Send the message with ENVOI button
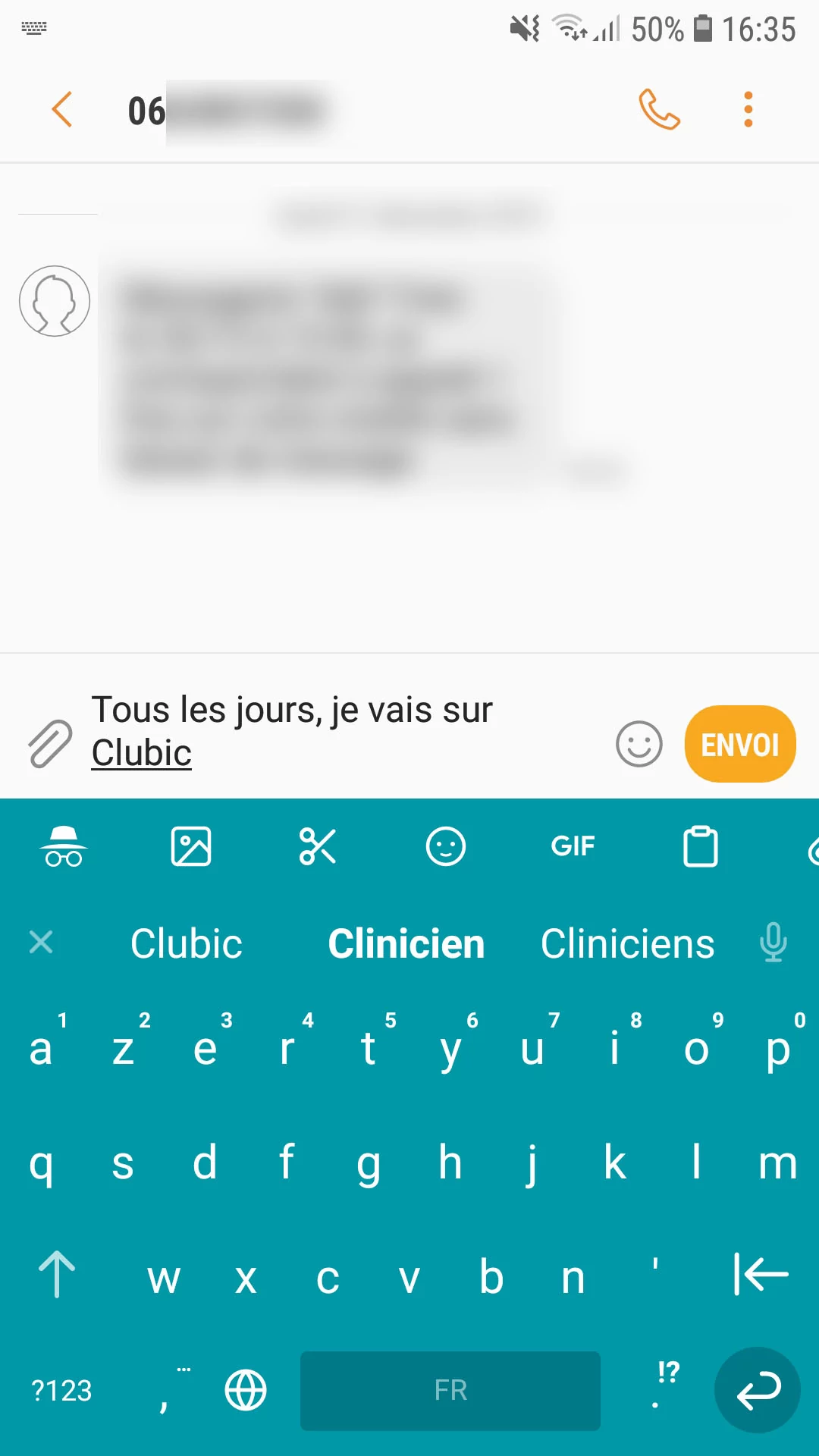Screen dimensions: 819x1456 pyautogui.click(x=739, y=744)
